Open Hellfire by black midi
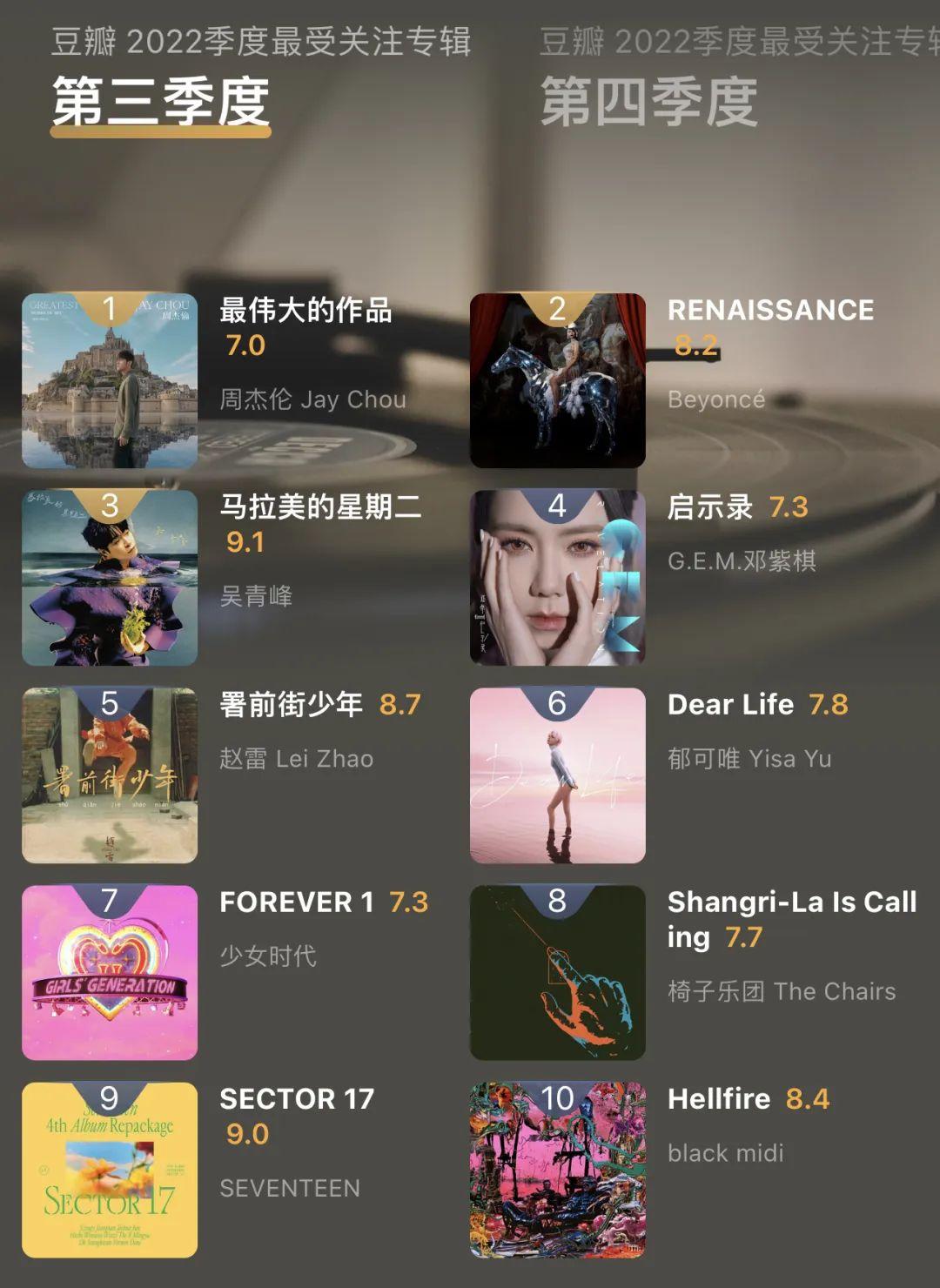Viewport: 940px width, 1288px height. point(557,1170)
